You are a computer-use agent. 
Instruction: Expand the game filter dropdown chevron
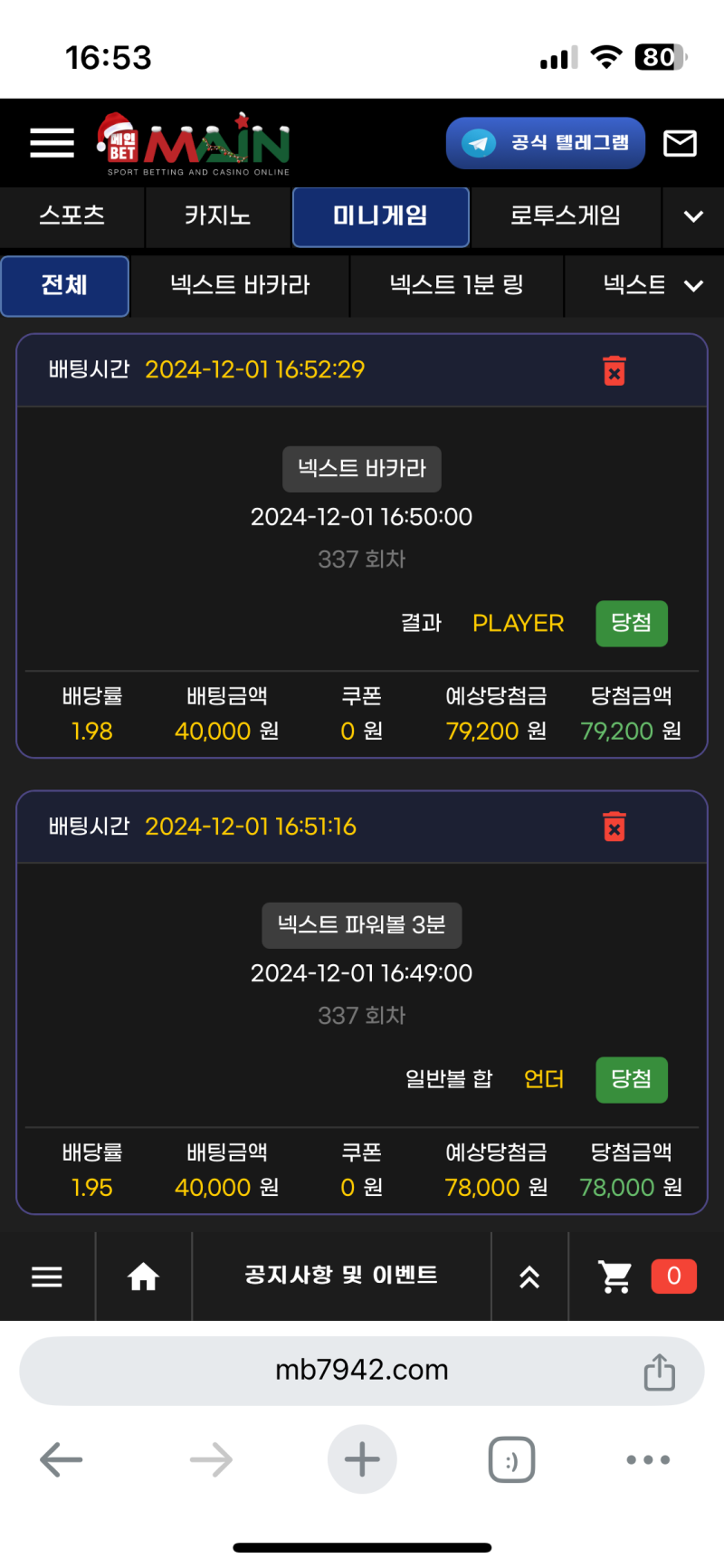[693, 286]
